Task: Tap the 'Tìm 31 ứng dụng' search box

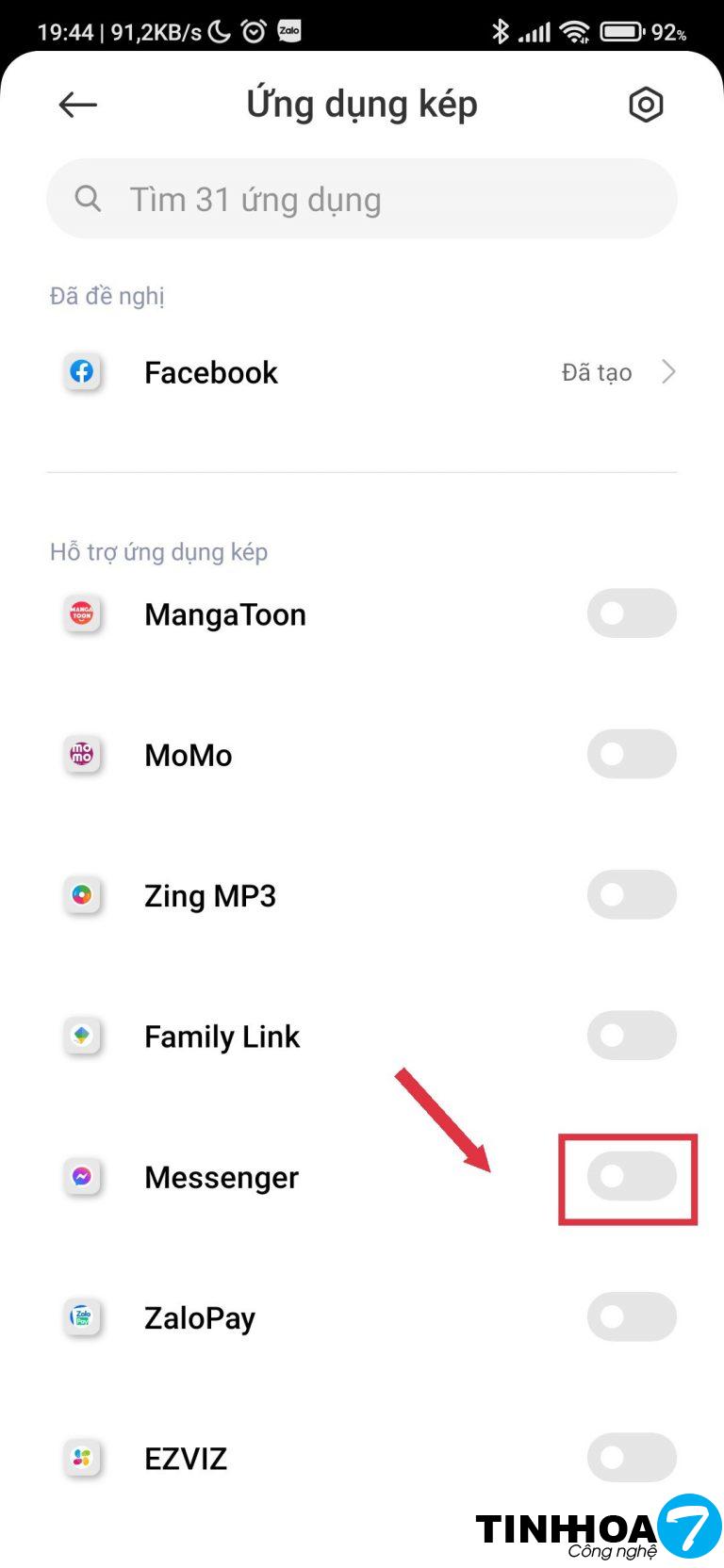Action: pos(362,199)
